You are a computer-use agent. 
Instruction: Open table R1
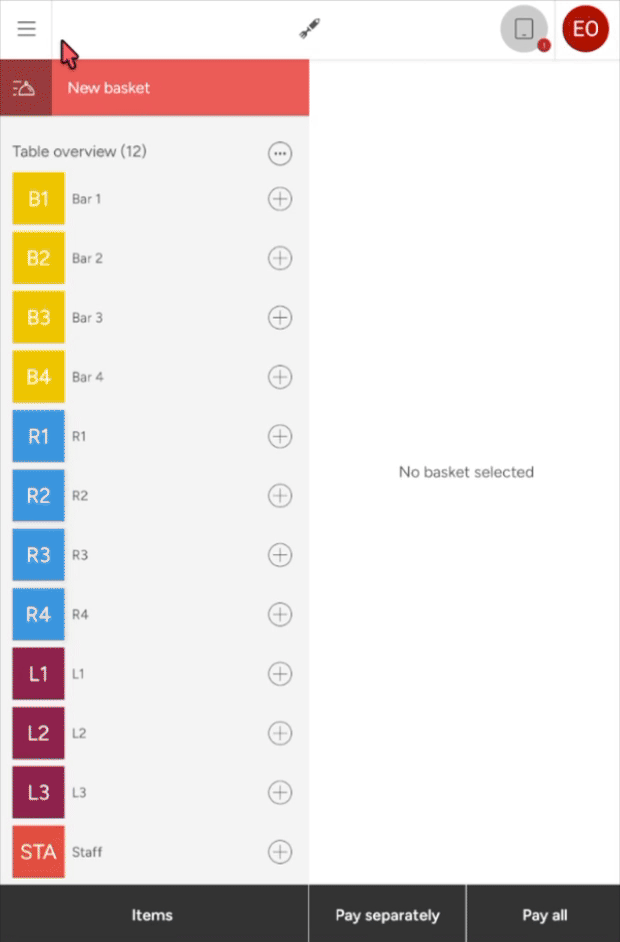coord(39,437)
